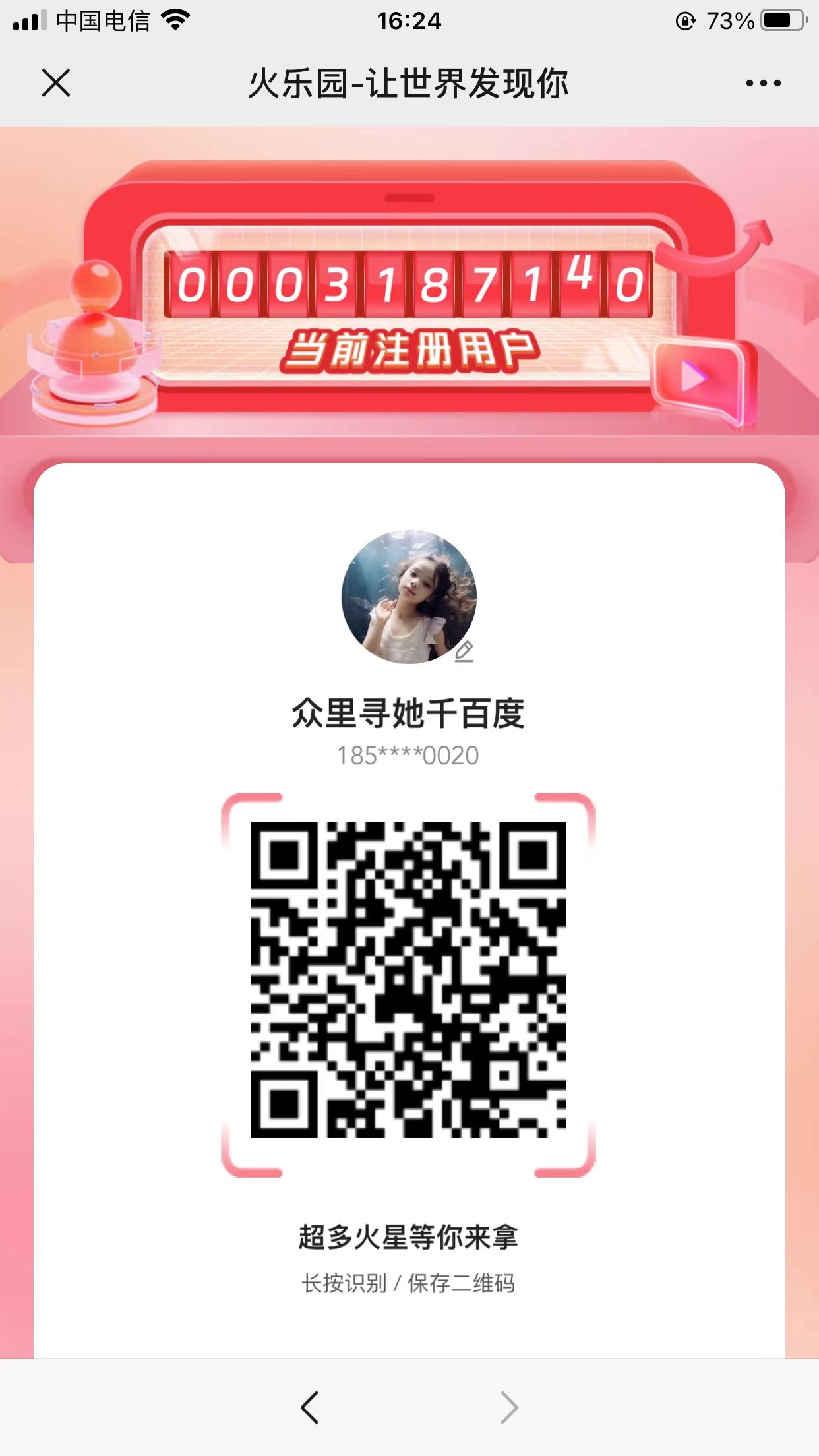Open the three-dot more options menu
This screenshot has height=1456, width=819.
point(763,83)
